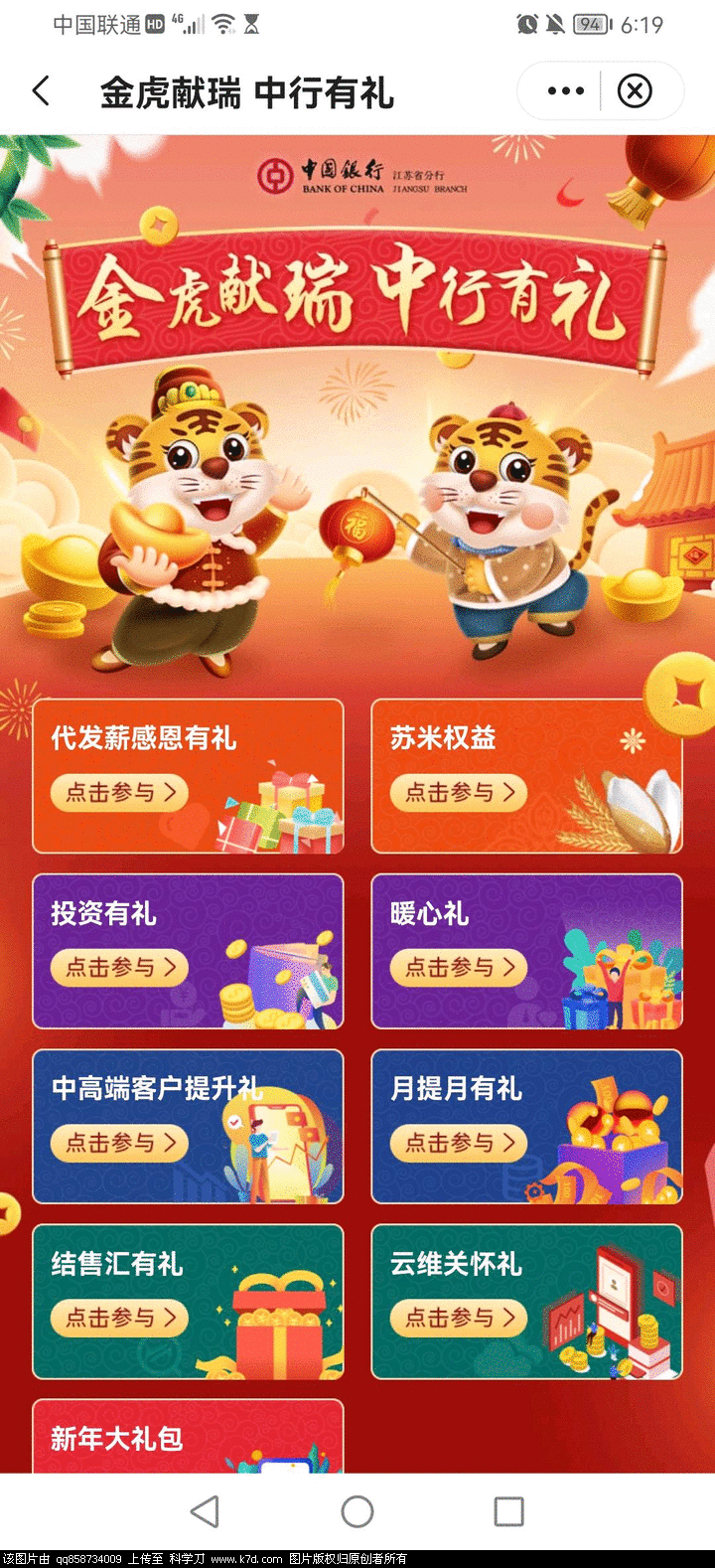The width and height of the screenshot is (715, 1568).
Task: Open the 苏米权益 activity card
Action: pyautogui.click(x=526, y=776)
